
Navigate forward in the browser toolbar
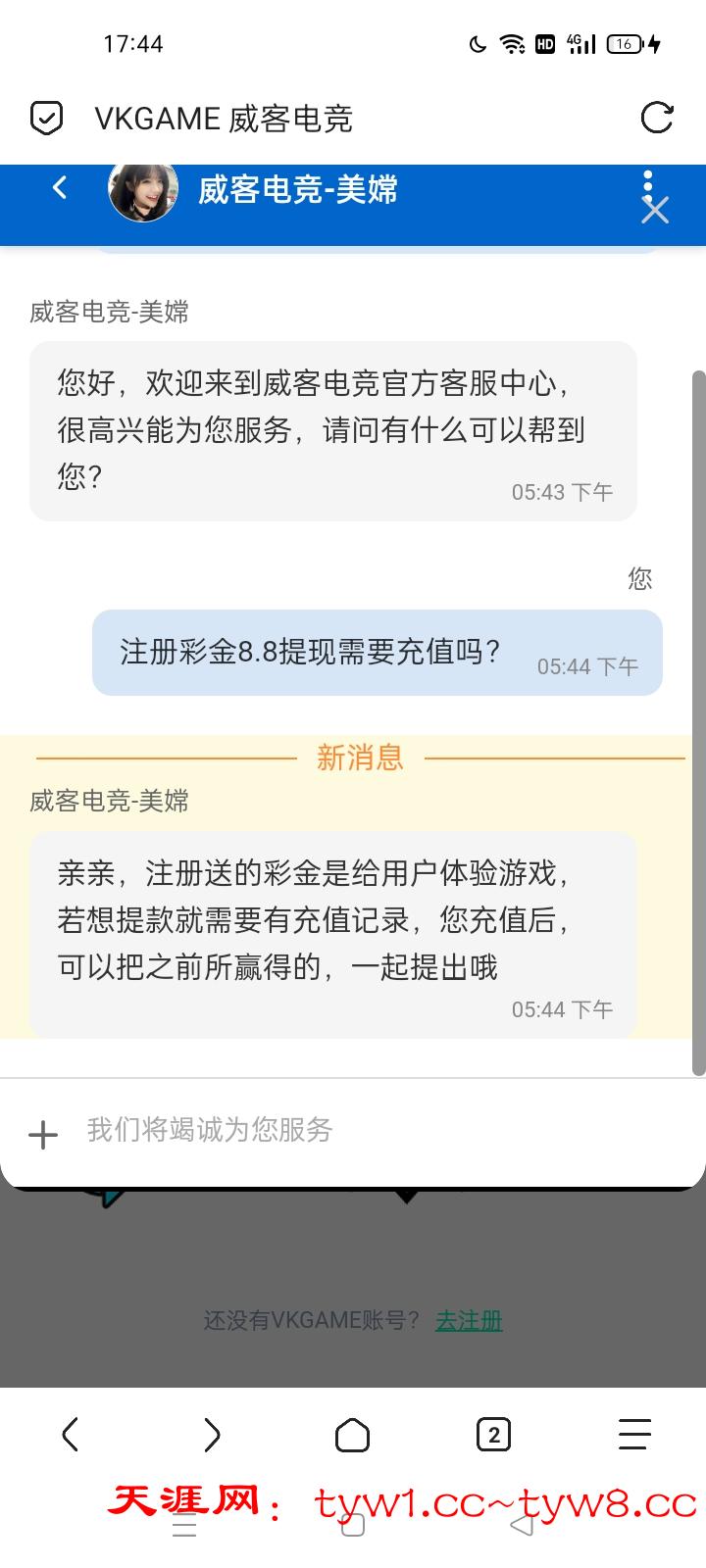pos(212,1435)
